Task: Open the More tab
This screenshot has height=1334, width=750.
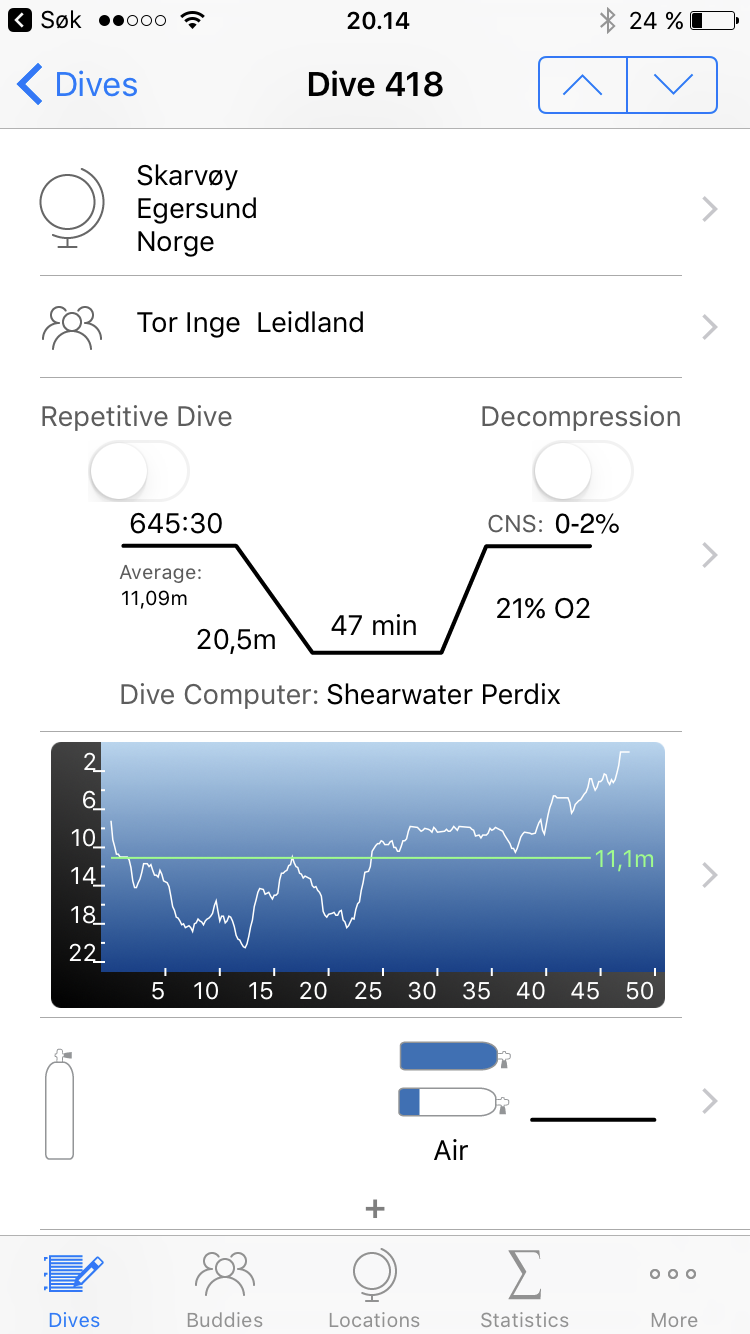Action: pos(674,1288)
